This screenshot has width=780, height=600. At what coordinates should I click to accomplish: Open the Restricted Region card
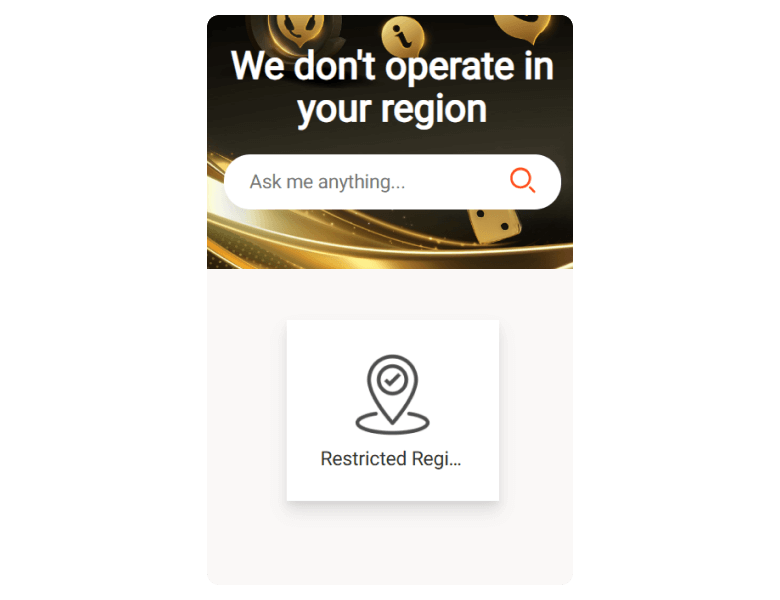click(392, 410)
